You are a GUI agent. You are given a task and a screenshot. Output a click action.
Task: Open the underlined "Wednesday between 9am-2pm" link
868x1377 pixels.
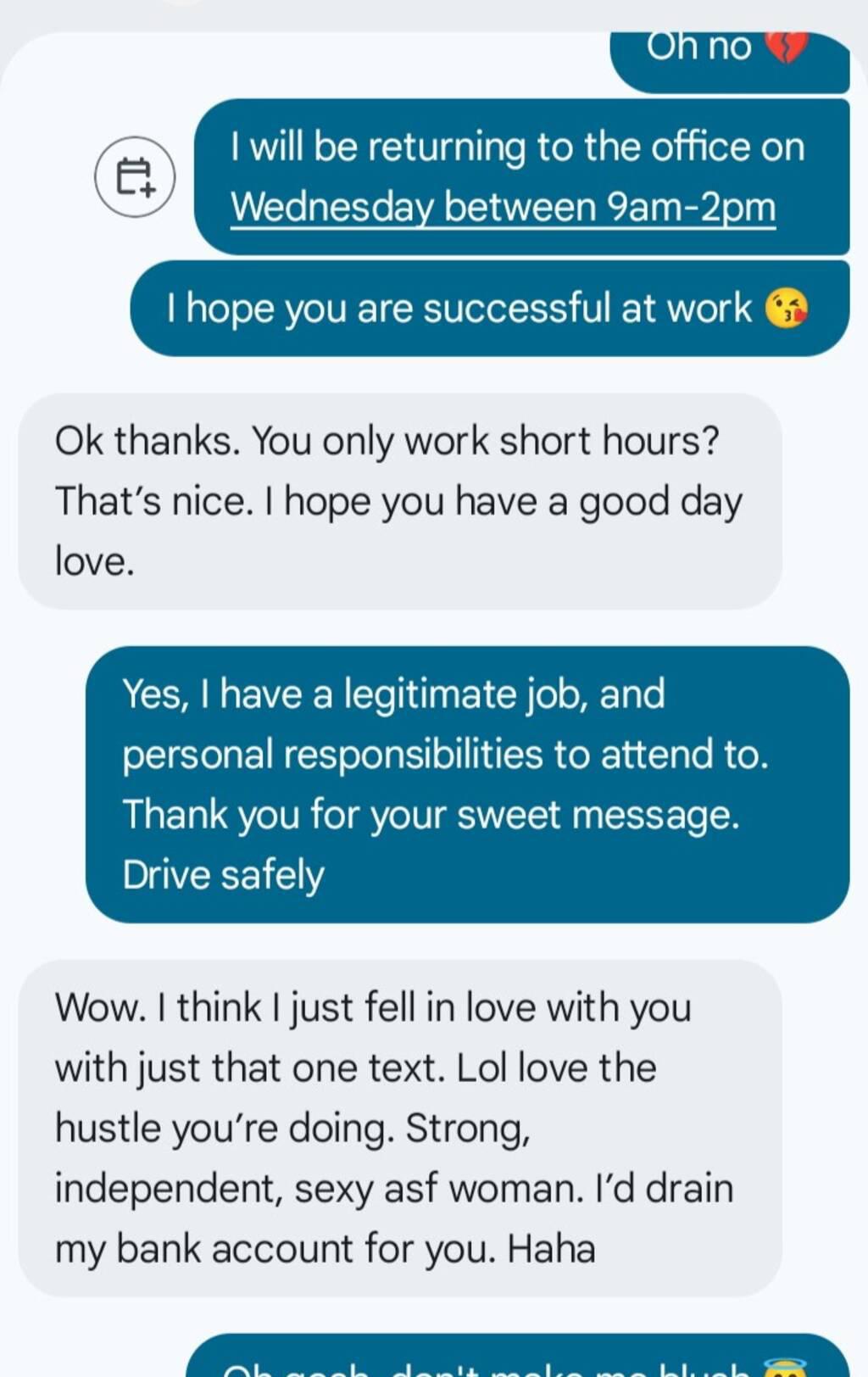(503, 208)
